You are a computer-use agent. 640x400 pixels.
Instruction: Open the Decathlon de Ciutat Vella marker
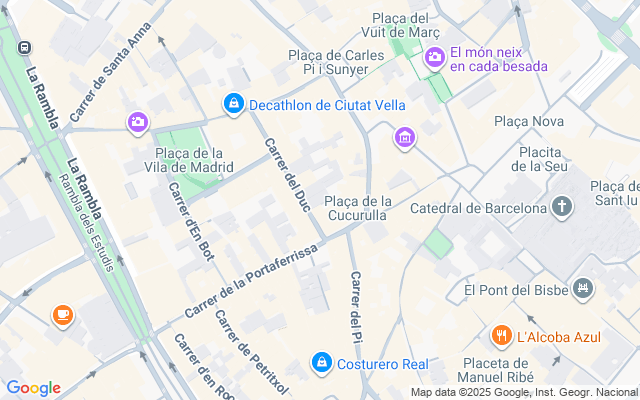[x=233, y=103]
